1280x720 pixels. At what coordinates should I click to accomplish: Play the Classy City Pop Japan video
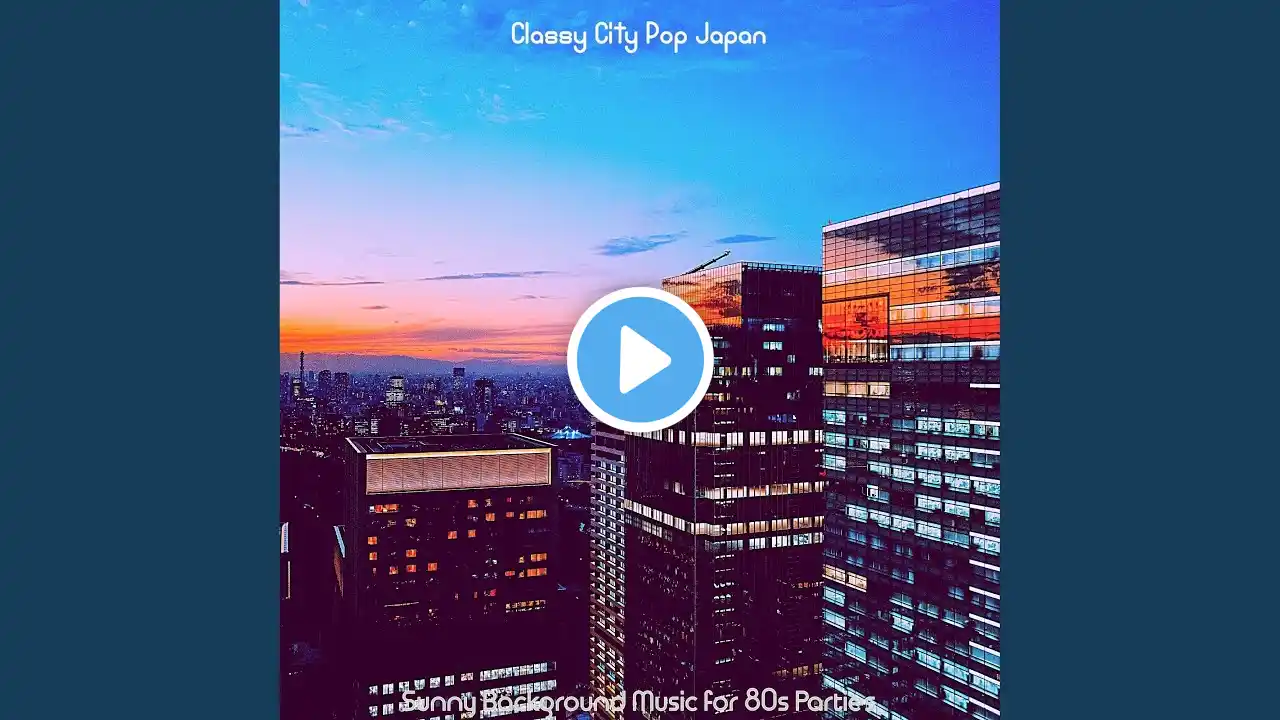tap(640, 360)
